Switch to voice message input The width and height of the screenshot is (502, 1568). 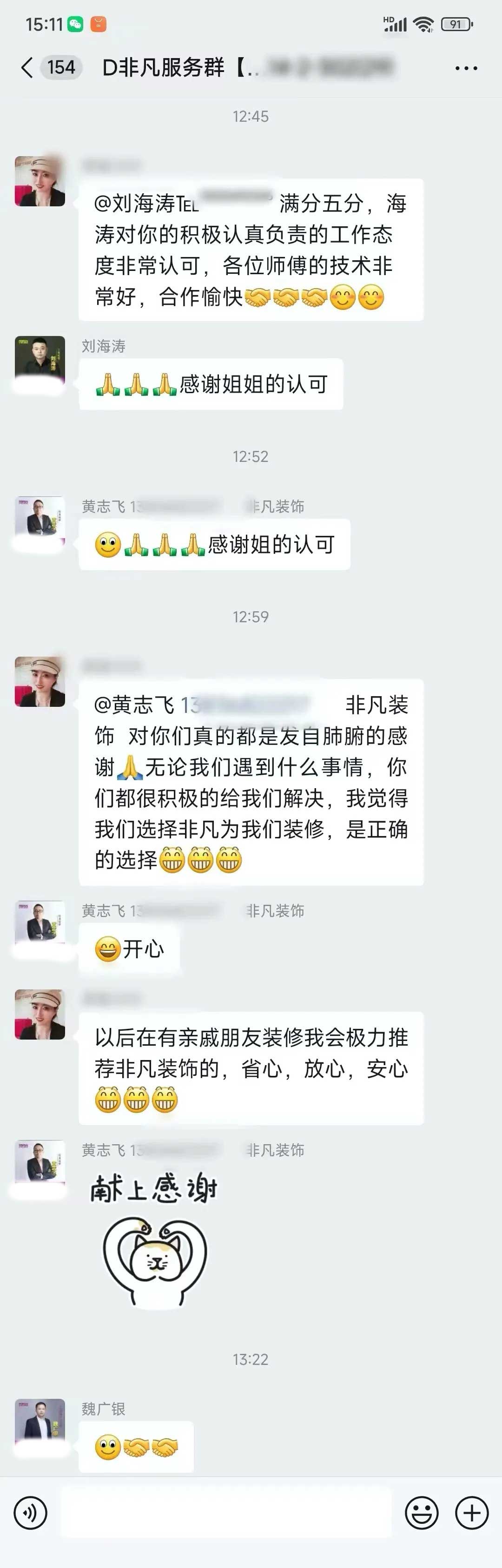tap(30, 1513)
